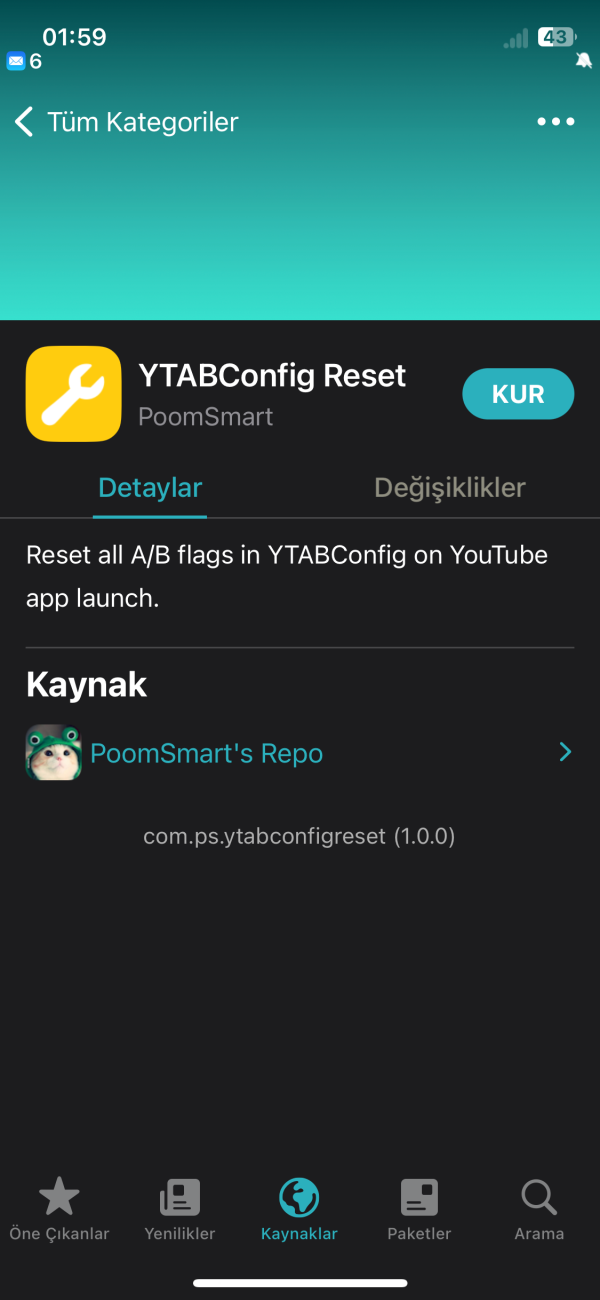Image resolution: width=600 pixels, height=1300 pixels.
Task: Go back to Tüm Kategoriler
Action: pyautogui.click(x=126, y=122)
